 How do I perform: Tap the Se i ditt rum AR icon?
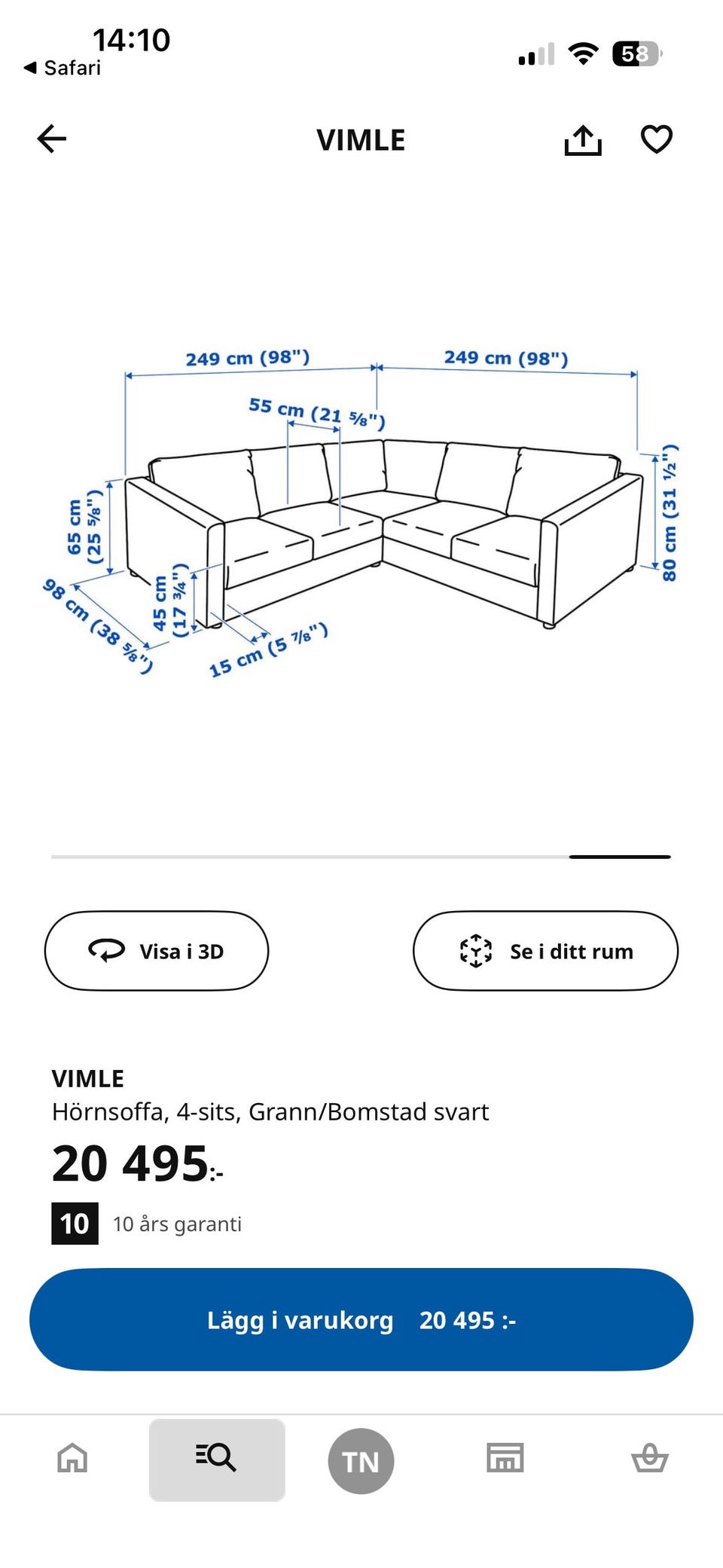[x=475, y=950]
